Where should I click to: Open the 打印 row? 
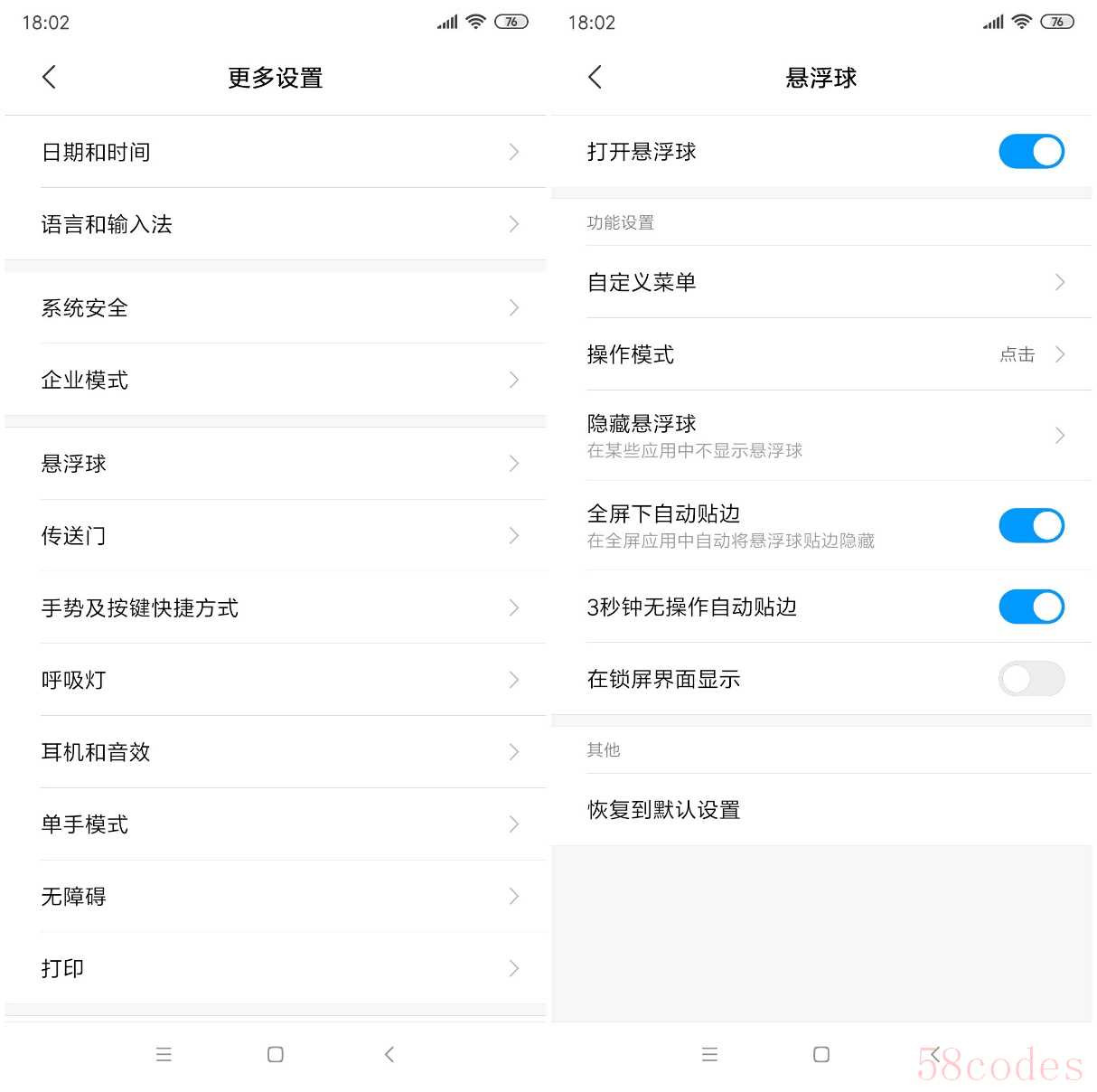tap(276, 969)
